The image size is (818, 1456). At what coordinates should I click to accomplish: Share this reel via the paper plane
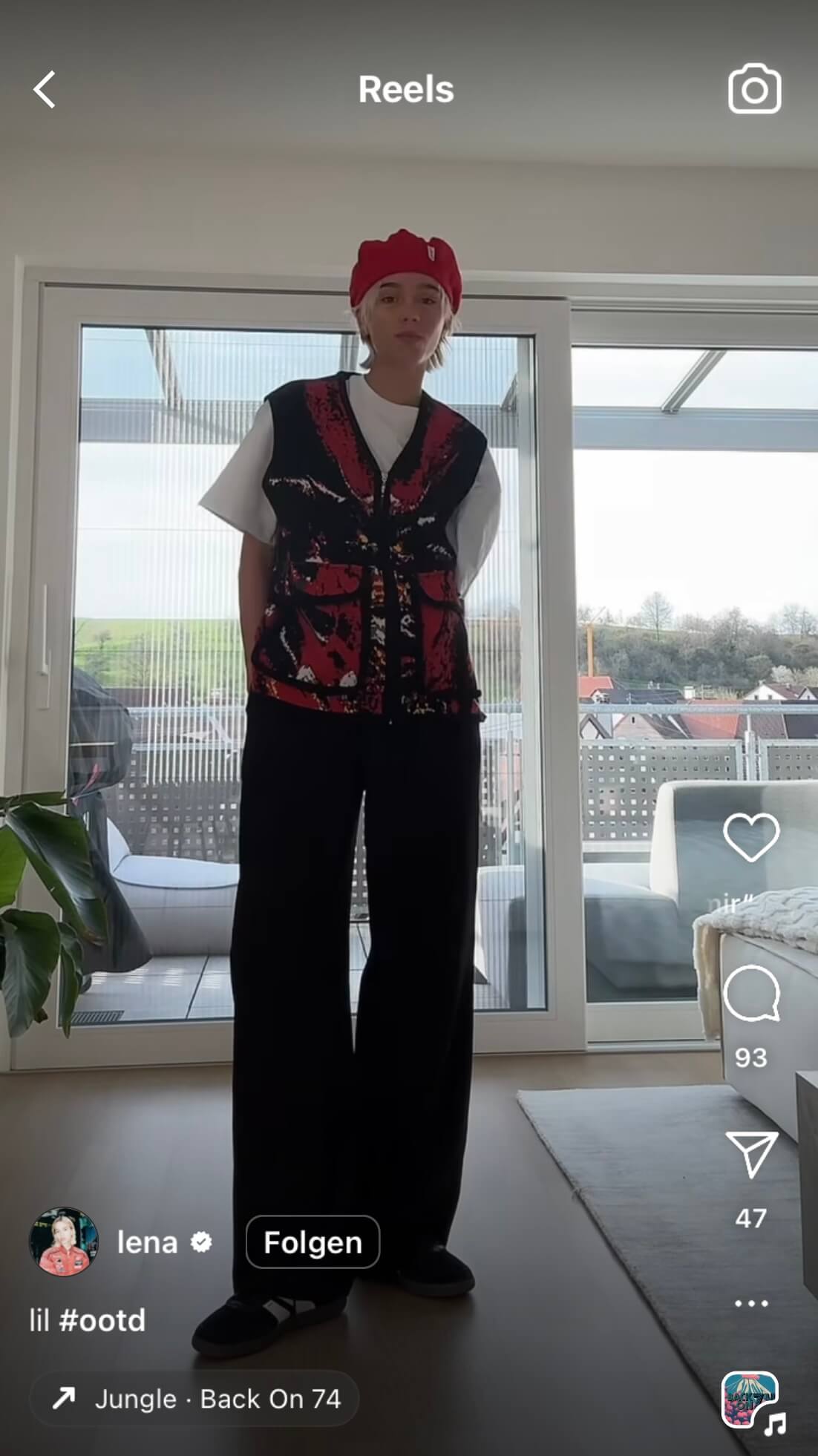point(751,1155)
